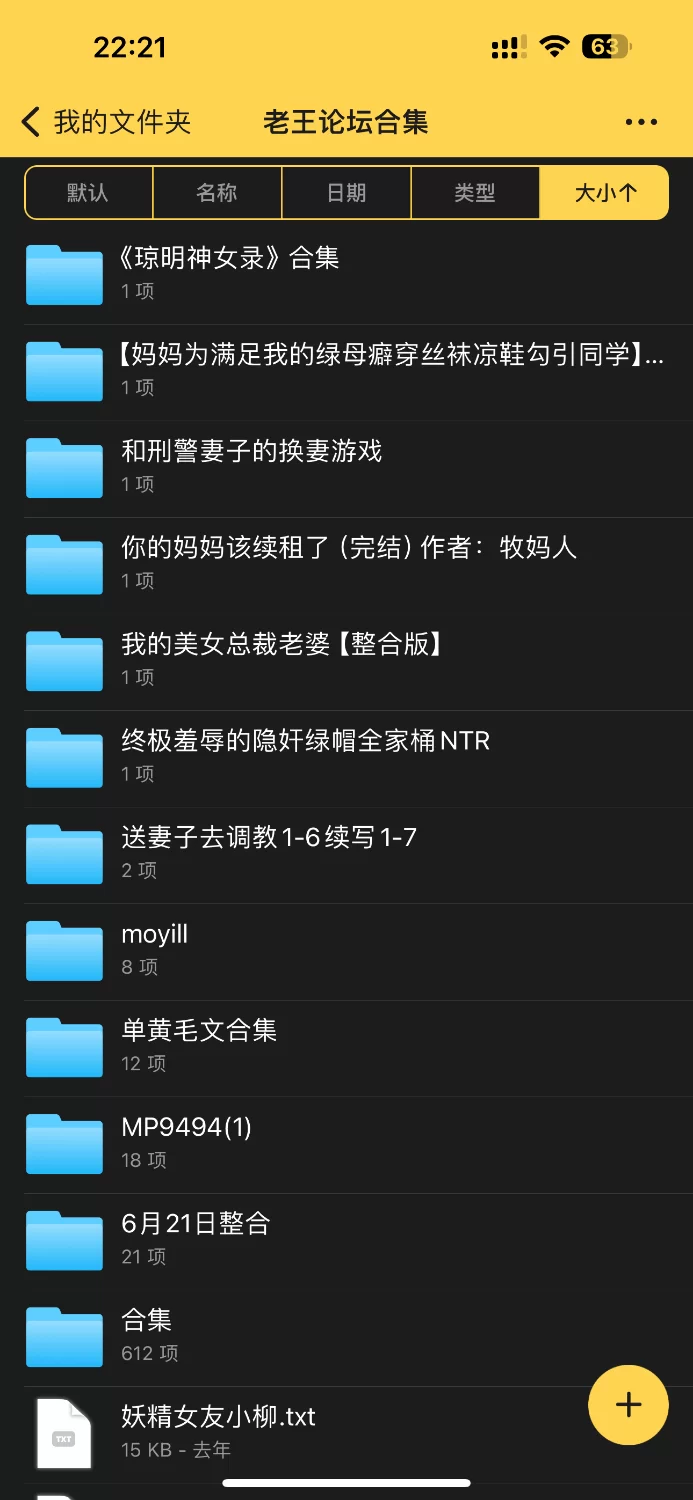Open the 妖精女友小柳.txt file
This screenshot has width=693, height=1500.
tap(218, 1431)
